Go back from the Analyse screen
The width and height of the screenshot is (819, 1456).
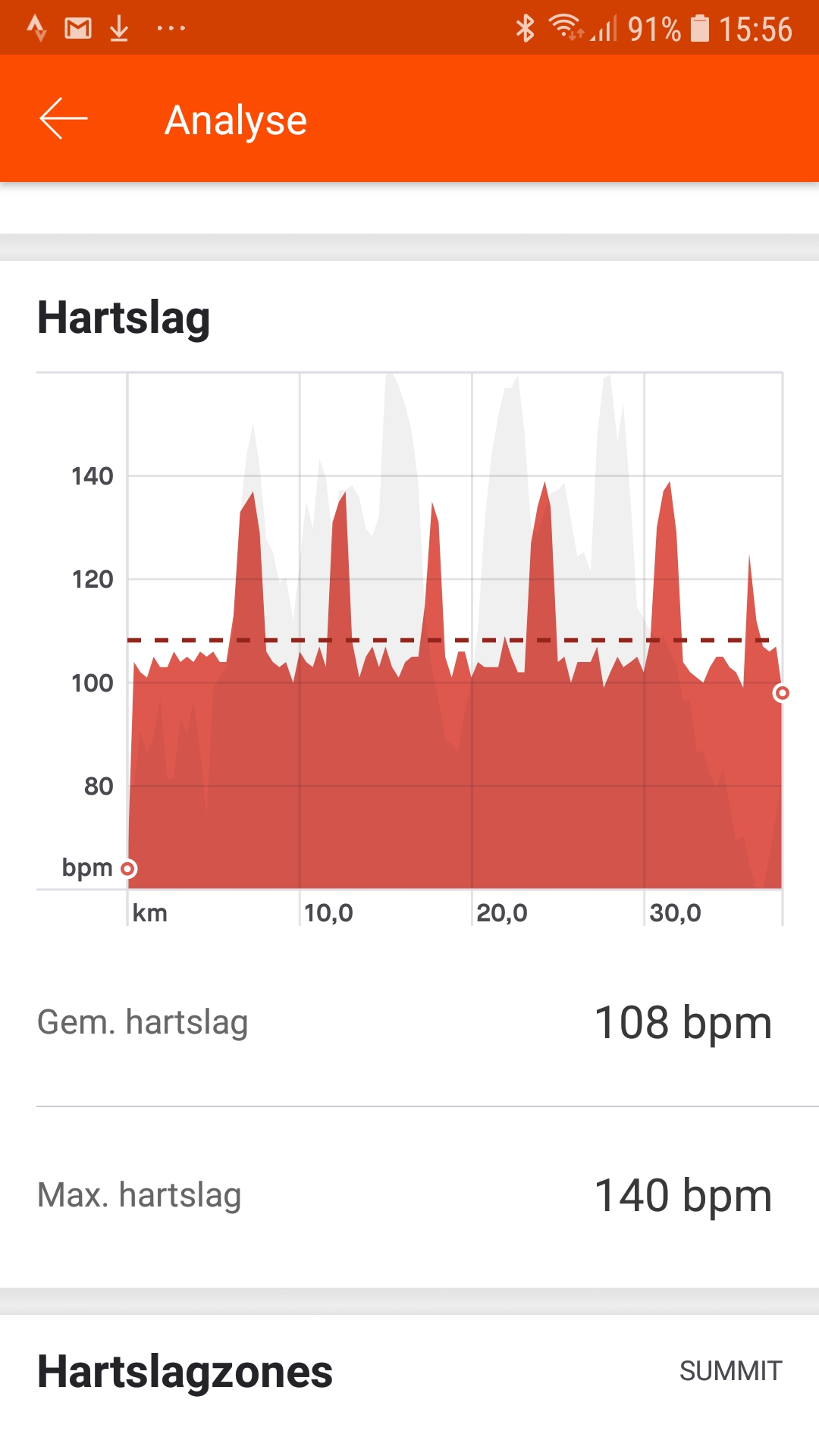pyautogui.click(x=64, y=119)
